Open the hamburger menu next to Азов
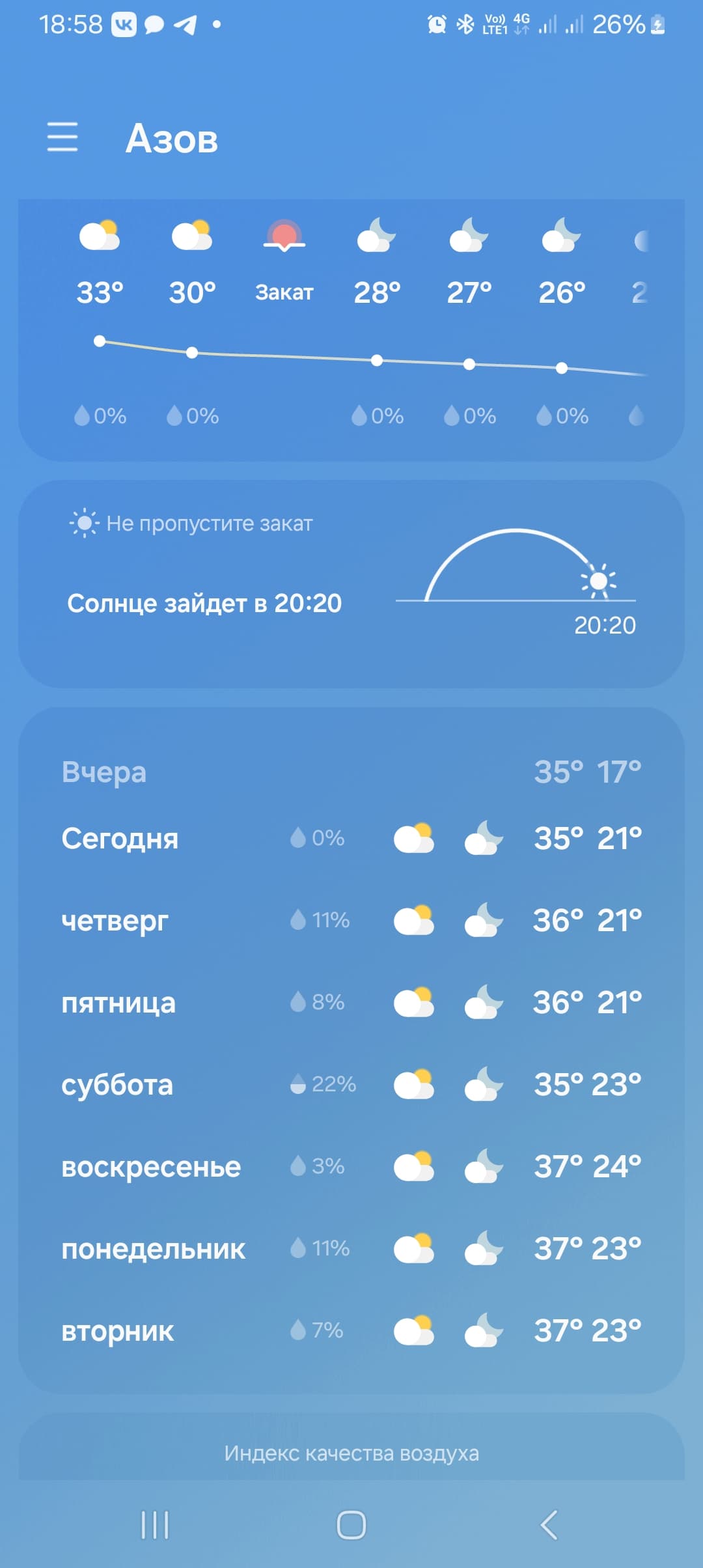 click(x=62, y=137)
